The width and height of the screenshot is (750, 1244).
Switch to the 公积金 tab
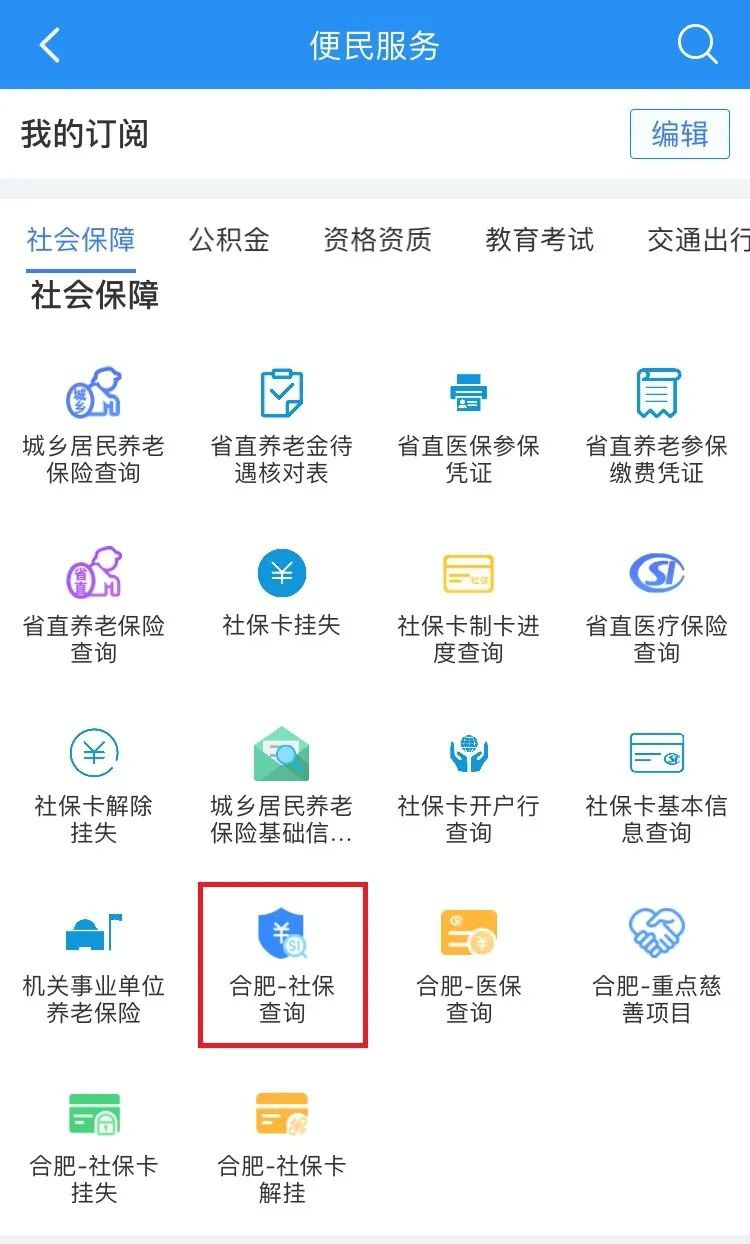[229, 240]
